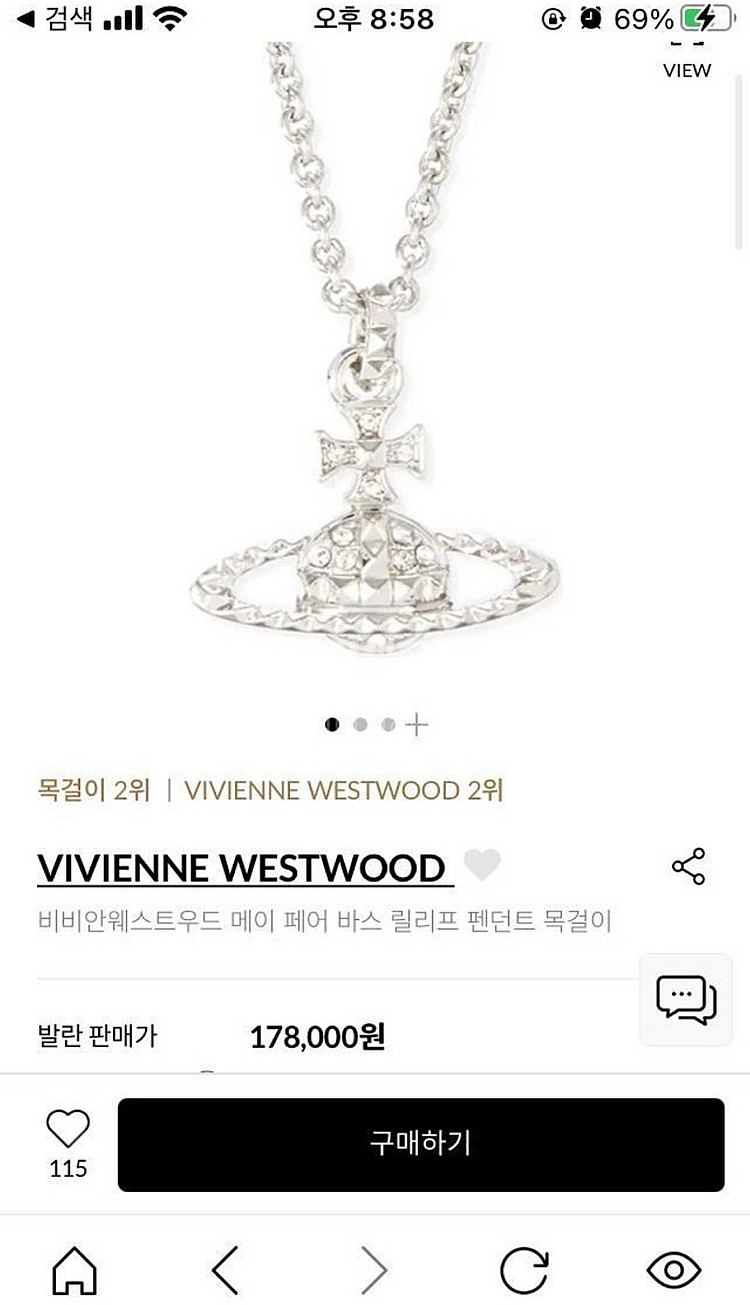750x1305 pixels.
Task: Open the VIEW fullscreen image option
Action: 686,58
